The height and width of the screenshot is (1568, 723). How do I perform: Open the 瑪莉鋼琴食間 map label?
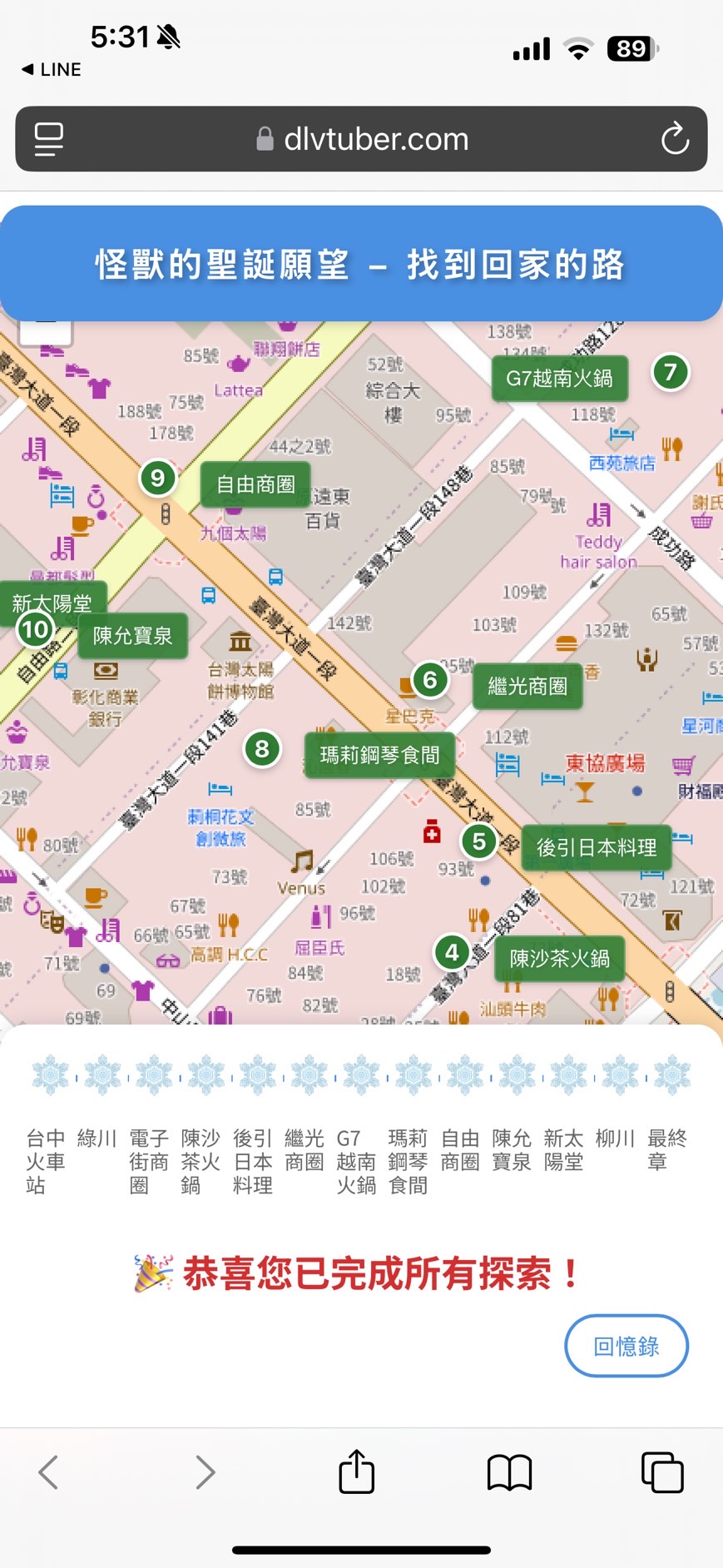tap(379, 756)
